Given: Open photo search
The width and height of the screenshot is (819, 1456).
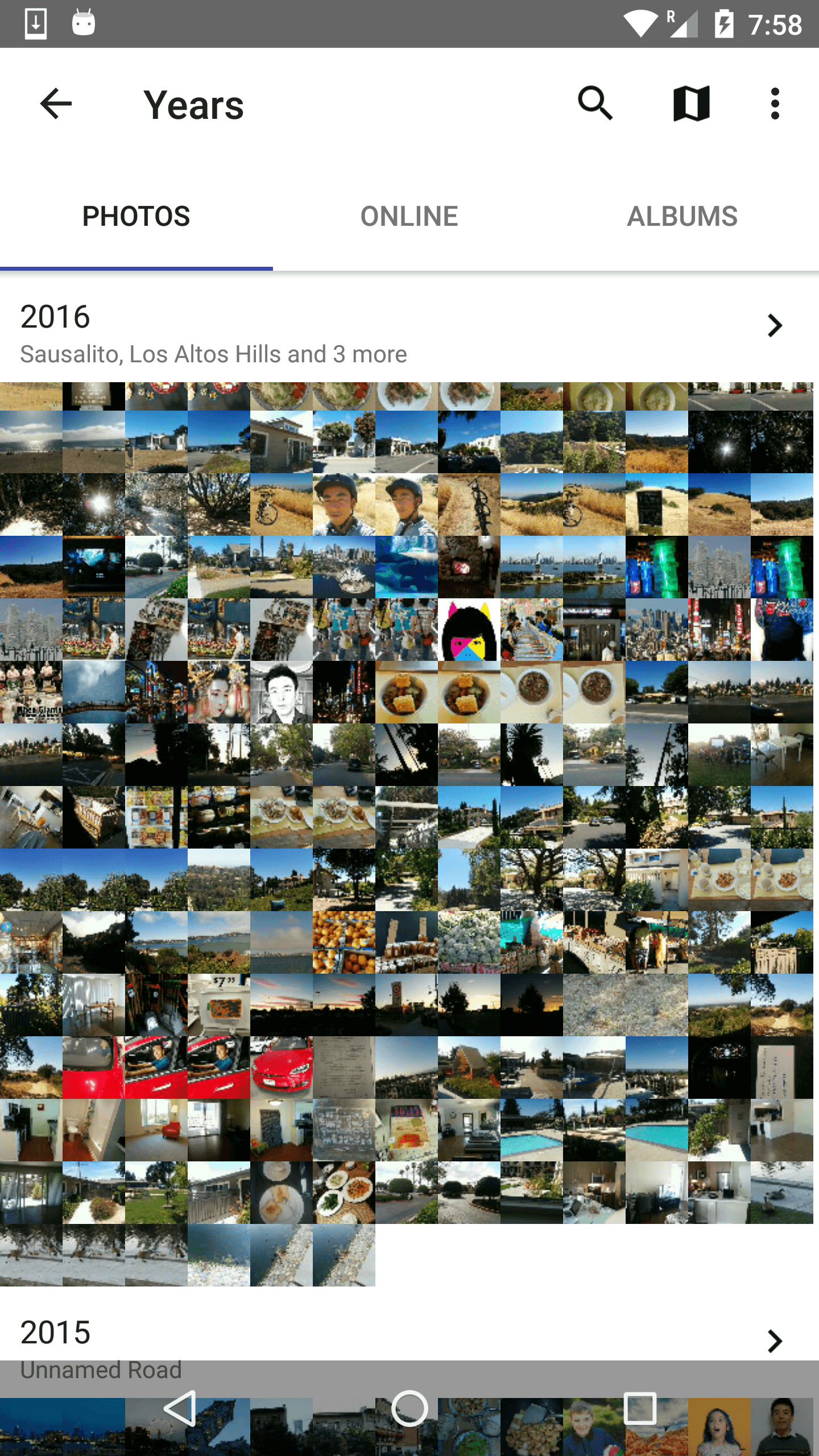Looking at the screenshot, I should click(x=595, y=104).
